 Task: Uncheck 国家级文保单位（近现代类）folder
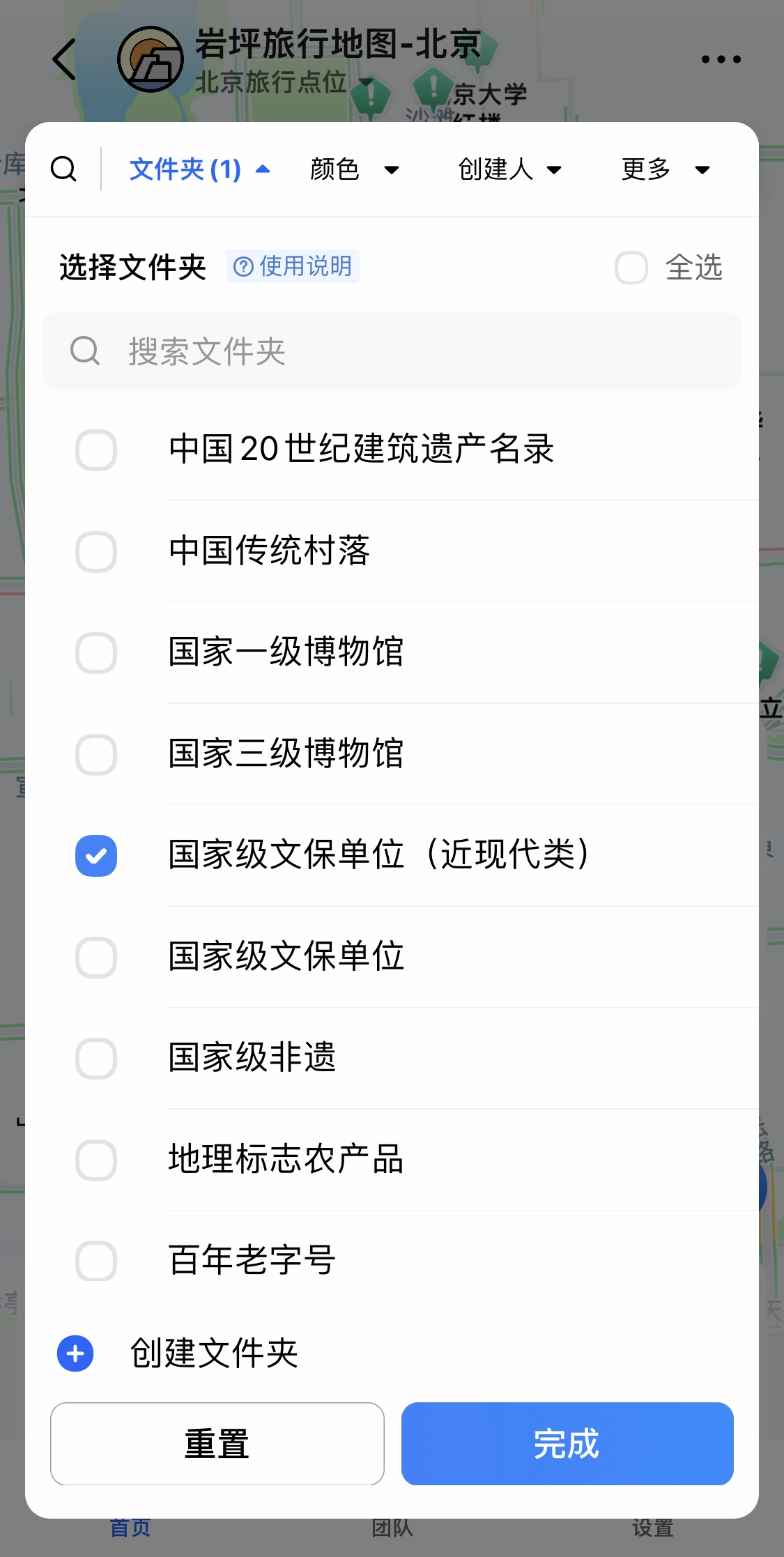[x=96, y=855]
